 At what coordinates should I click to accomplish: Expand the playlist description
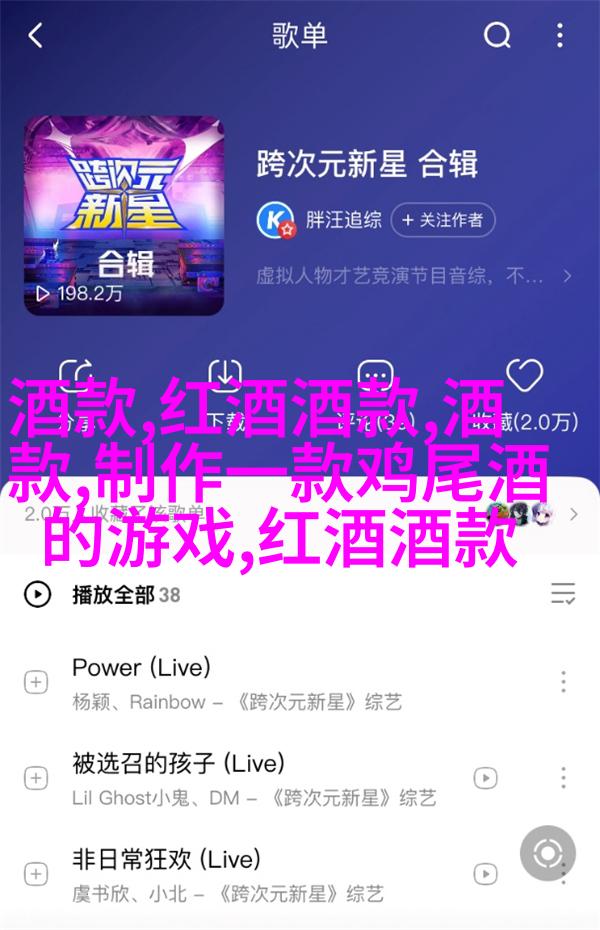tap(566, 274)
